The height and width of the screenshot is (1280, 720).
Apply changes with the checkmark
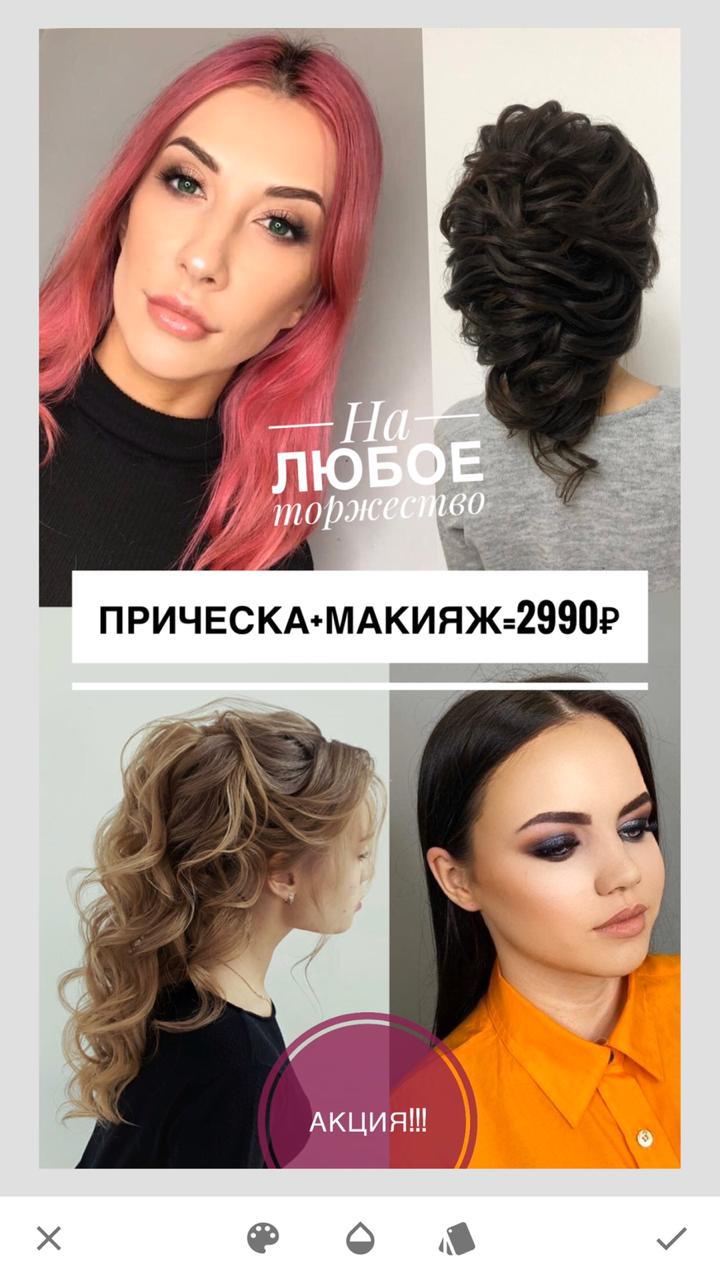point(671,1239)
